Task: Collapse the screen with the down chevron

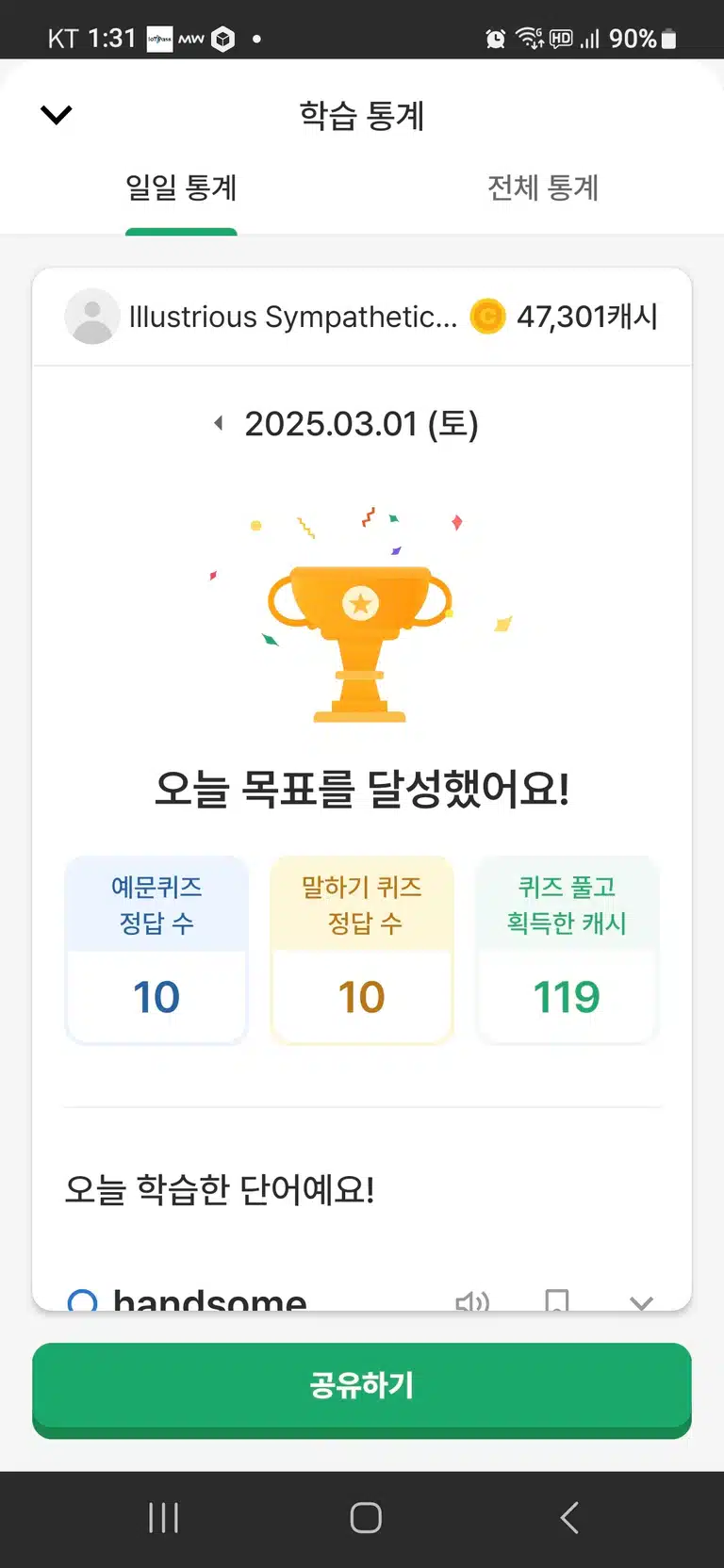Action: [x=57, y=115]
